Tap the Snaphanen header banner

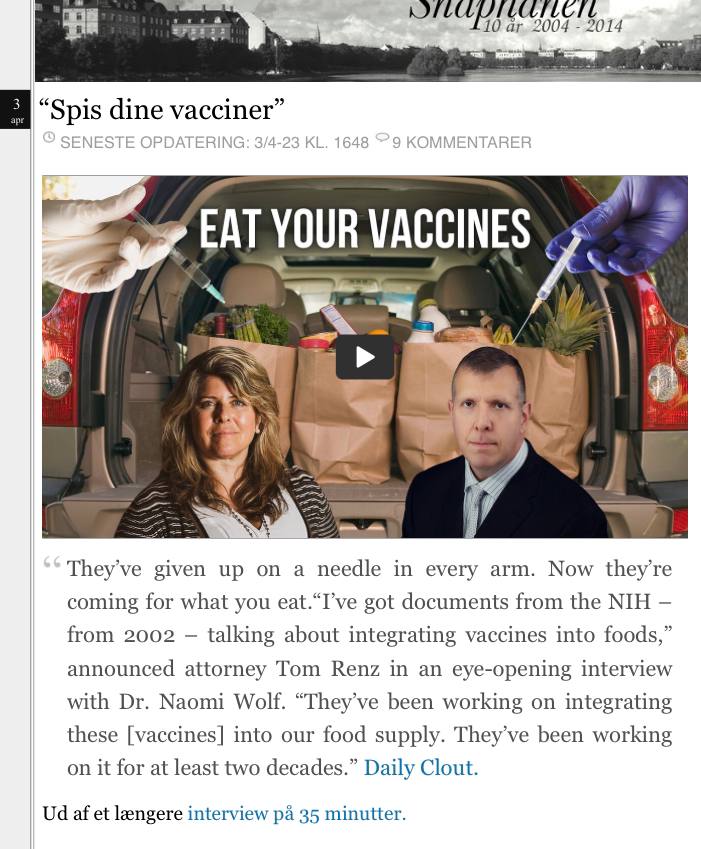(x=368, y=41)
